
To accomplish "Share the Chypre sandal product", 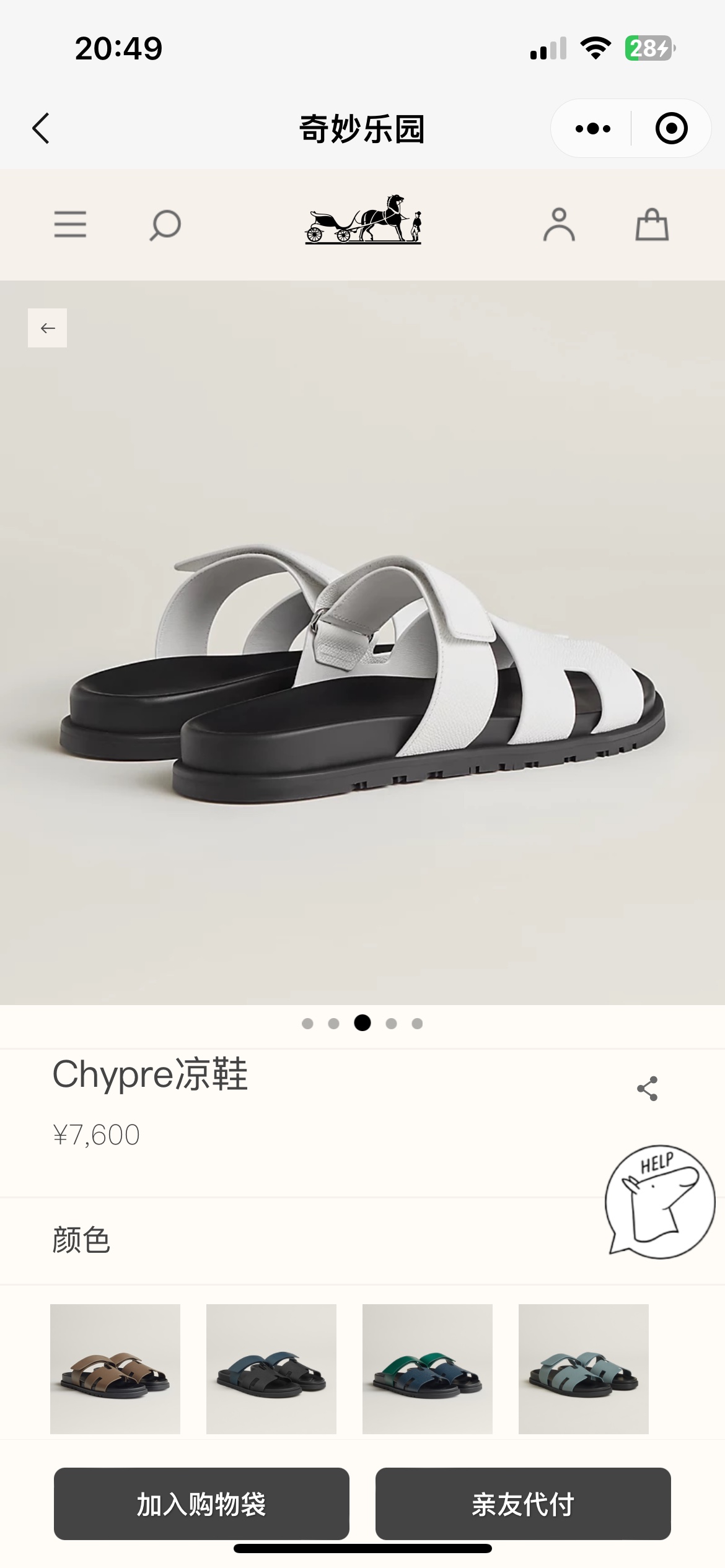I will tap(647, 1089).
